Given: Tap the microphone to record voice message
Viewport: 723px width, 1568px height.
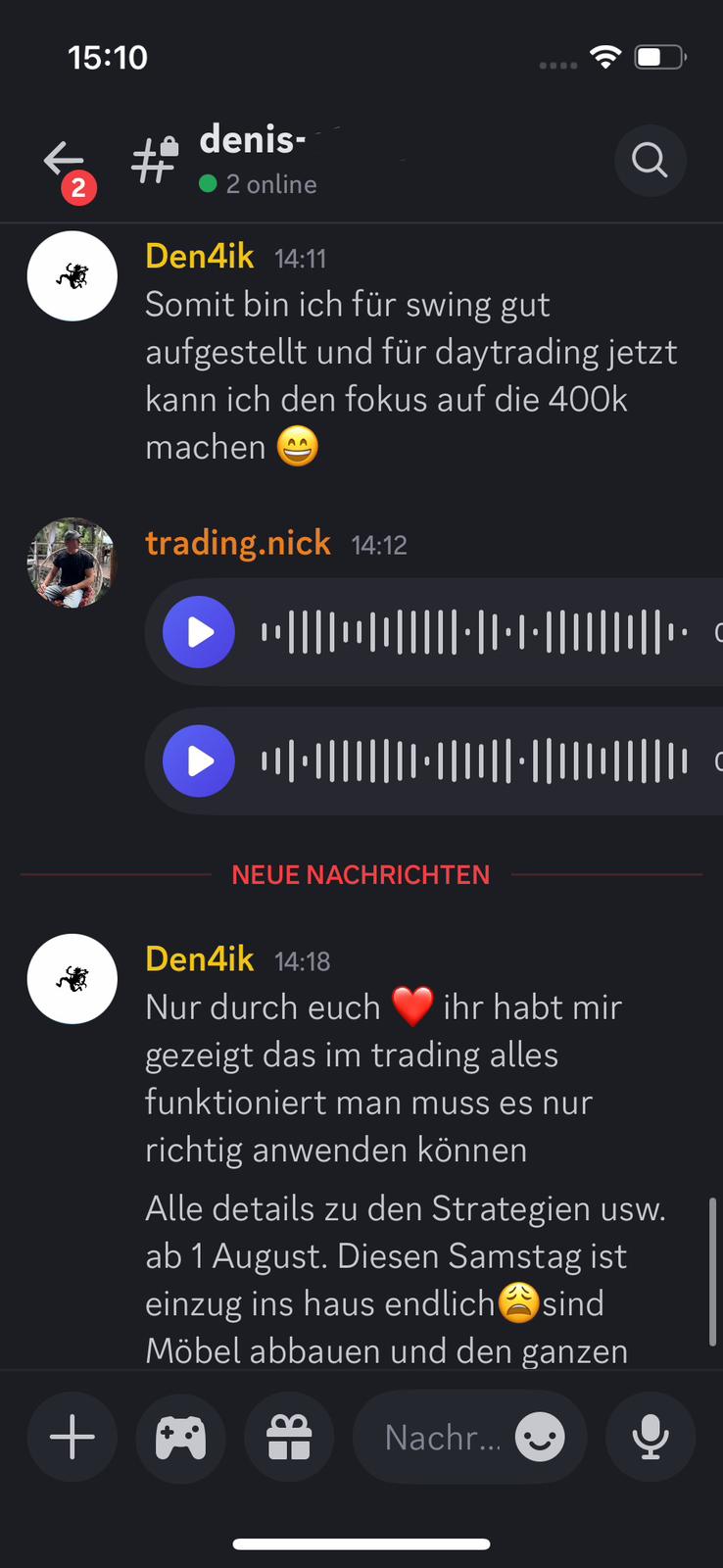Looking at the screenshot, I should [x=651, y=1438].
